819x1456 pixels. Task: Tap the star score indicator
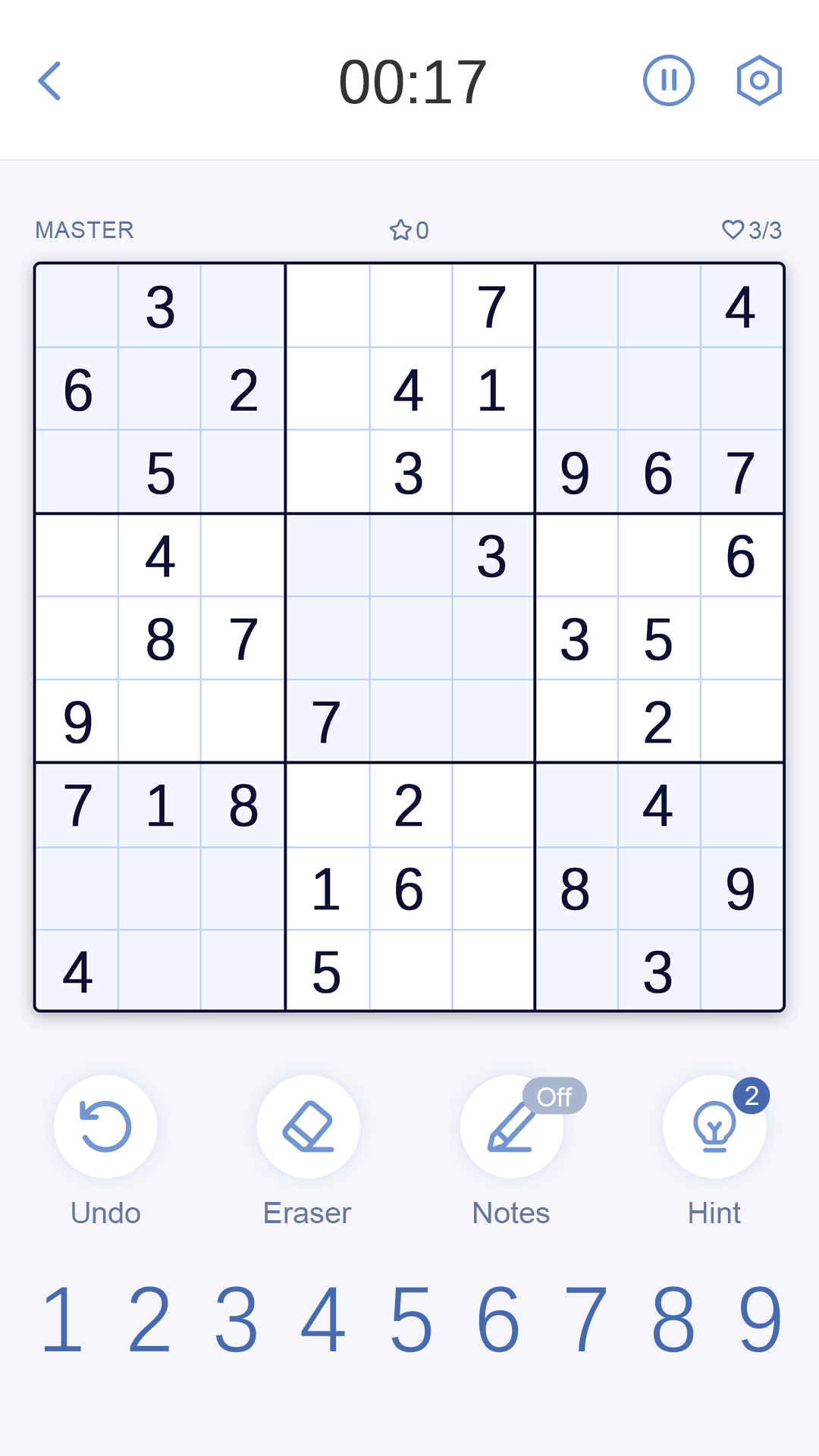(409, 230)
